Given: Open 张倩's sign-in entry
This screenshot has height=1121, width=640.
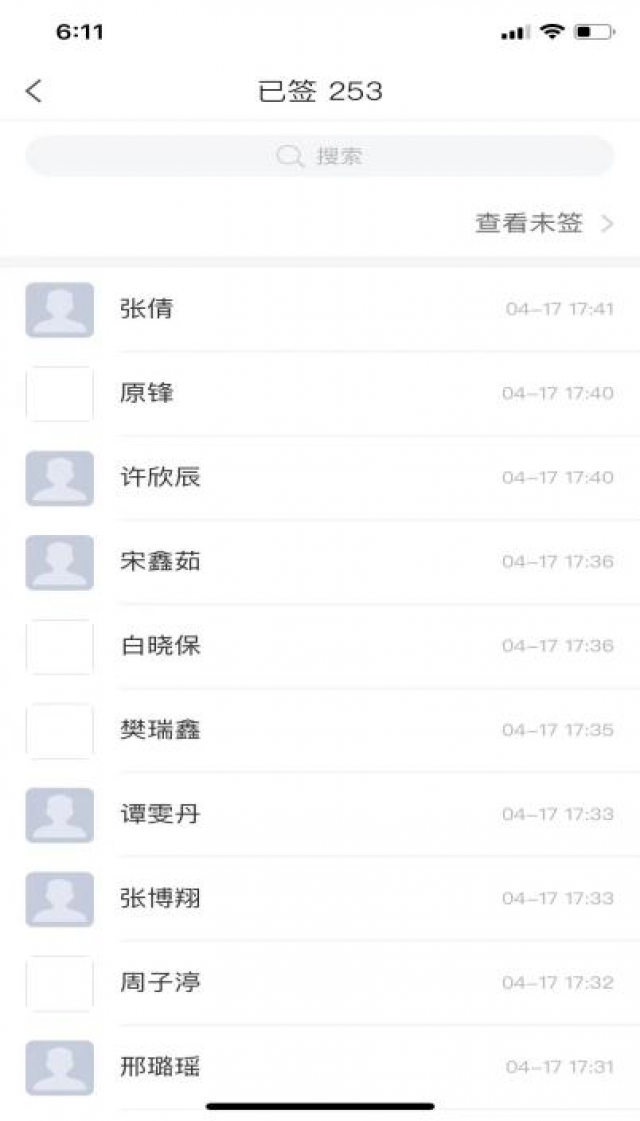Looking at the screenshot, I should tap(320, 309).
